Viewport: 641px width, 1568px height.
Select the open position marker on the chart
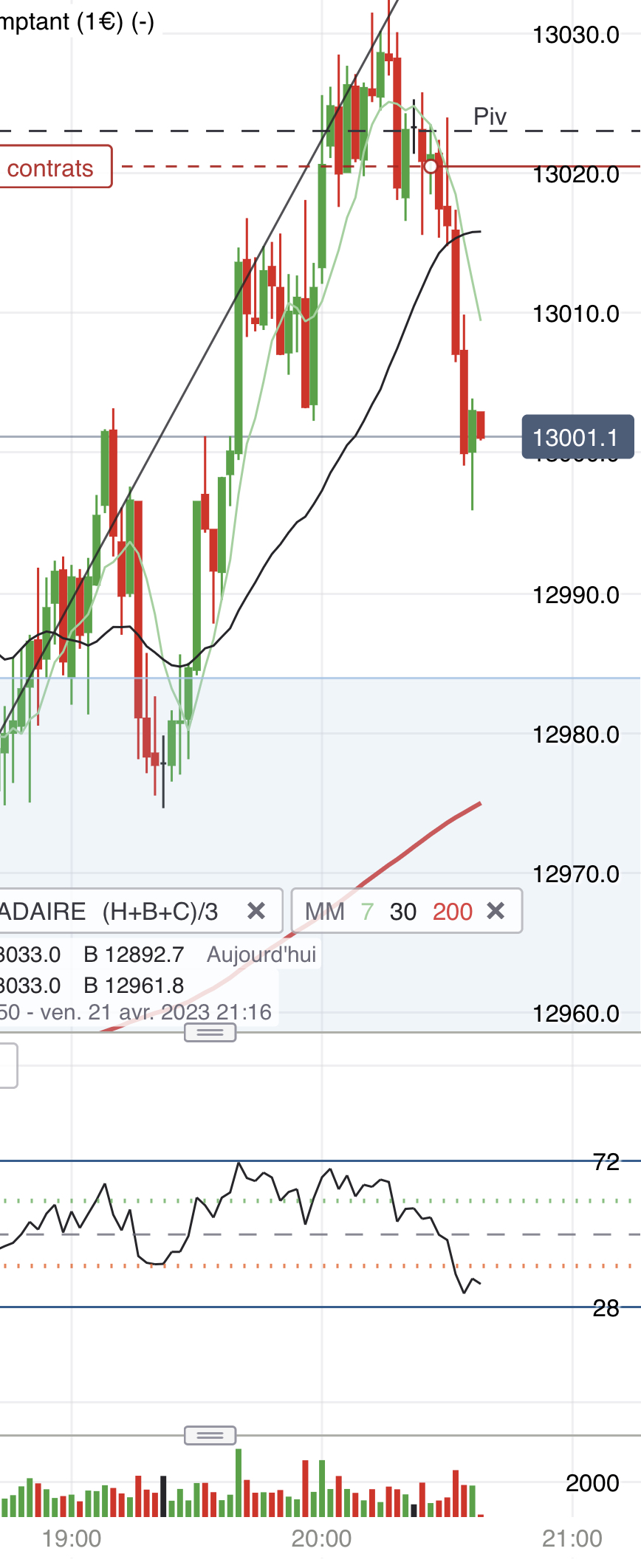pyautogui.click(x=431, y=166)
